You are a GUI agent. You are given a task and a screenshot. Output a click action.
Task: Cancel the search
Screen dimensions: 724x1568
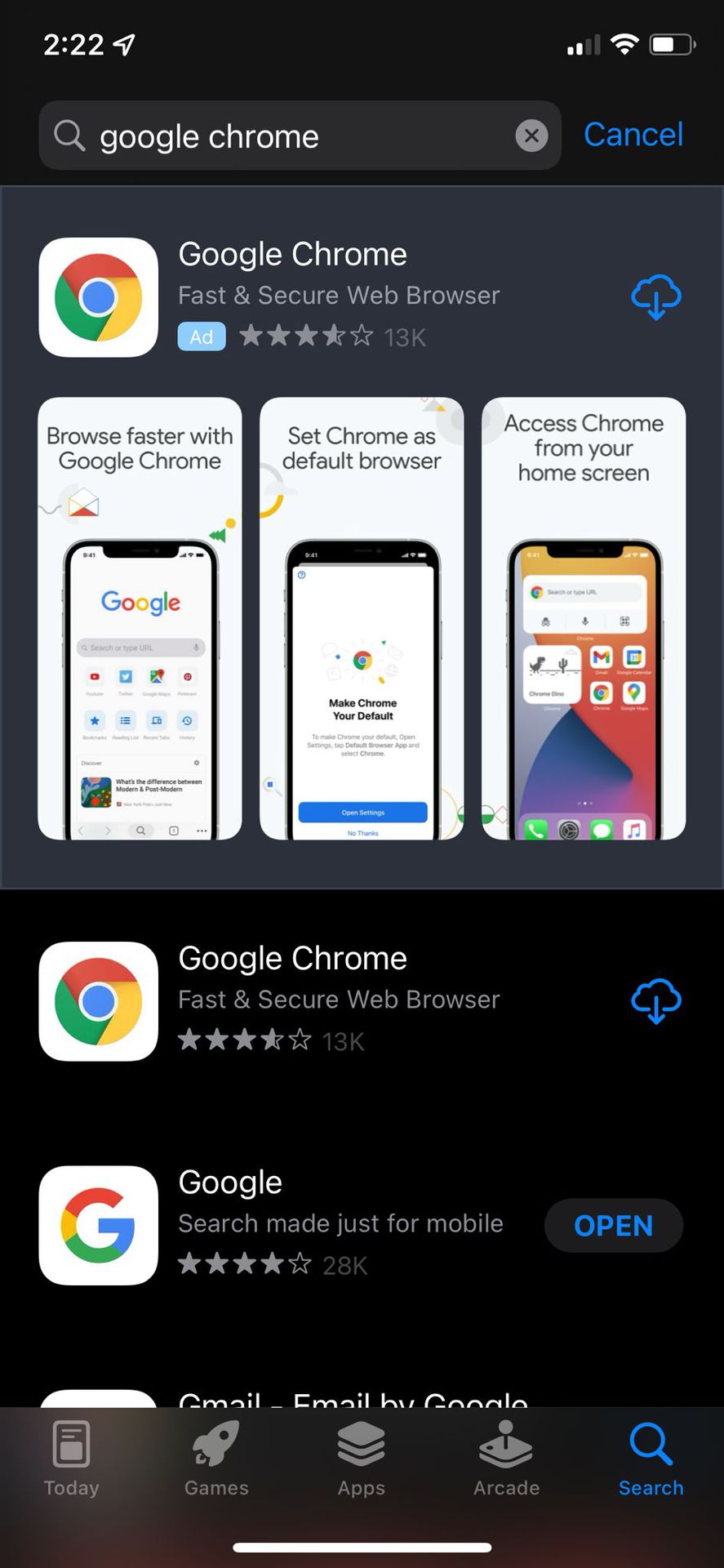pyautogui.click(x=633, y=135)
